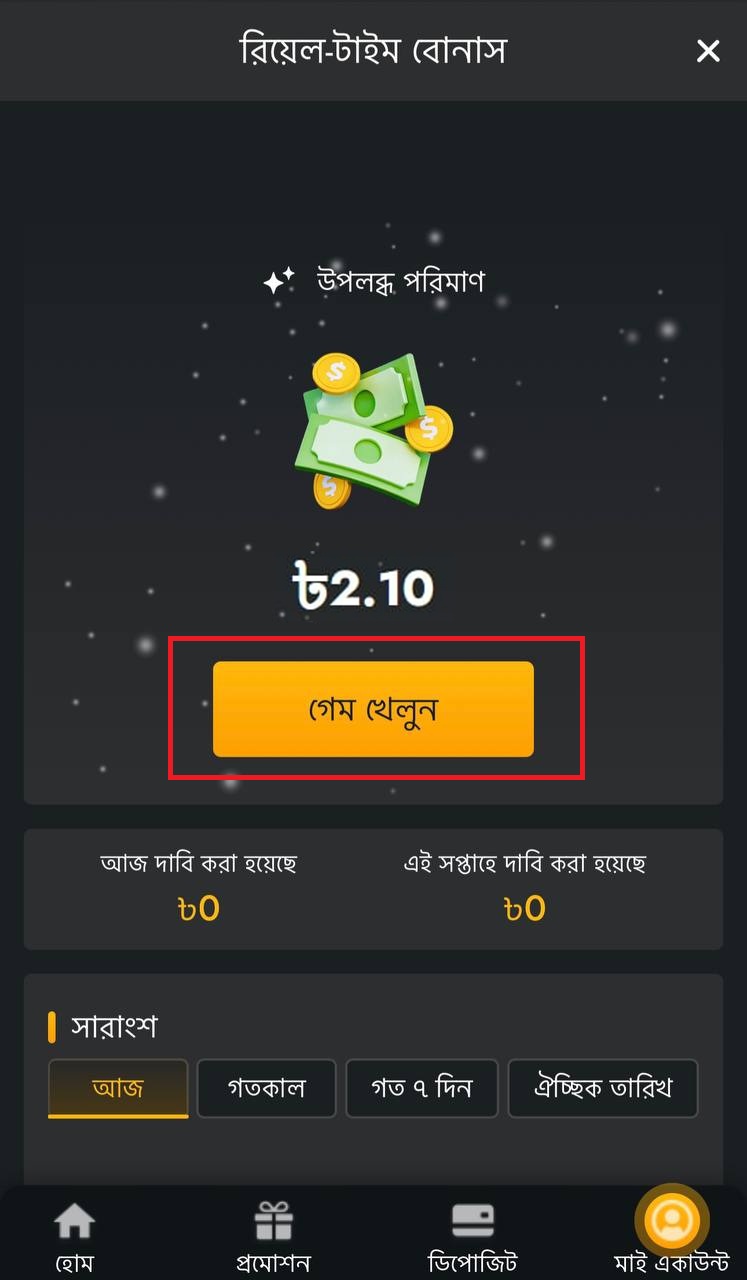Open the ঐচ্ছিক তারিখ filter
Screen dimensions: 747x1280
(x=603, y=1087)
